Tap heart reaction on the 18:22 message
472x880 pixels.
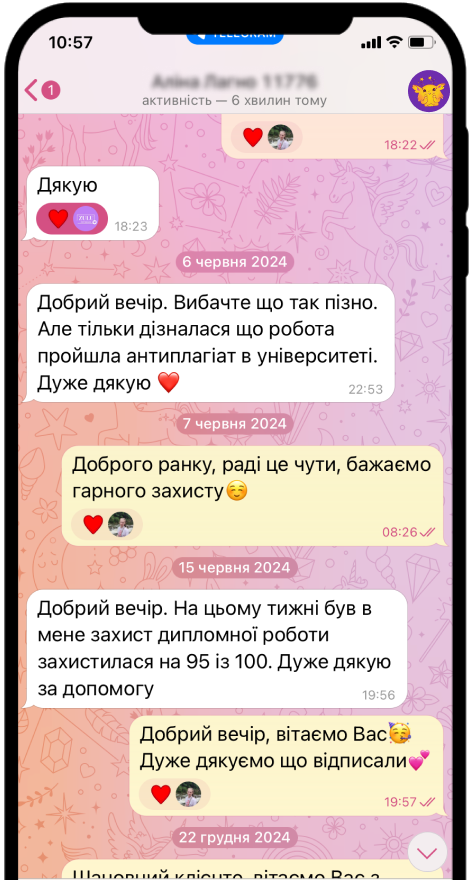click(267, 137)
